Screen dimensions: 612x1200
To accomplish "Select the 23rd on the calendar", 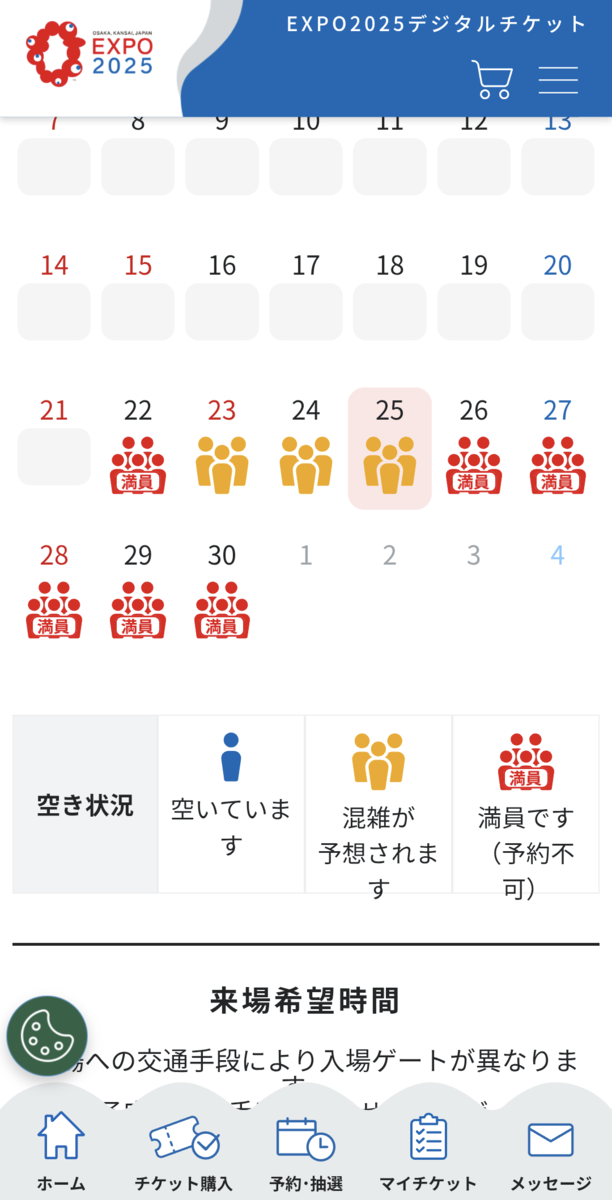I will coord(222,448).
